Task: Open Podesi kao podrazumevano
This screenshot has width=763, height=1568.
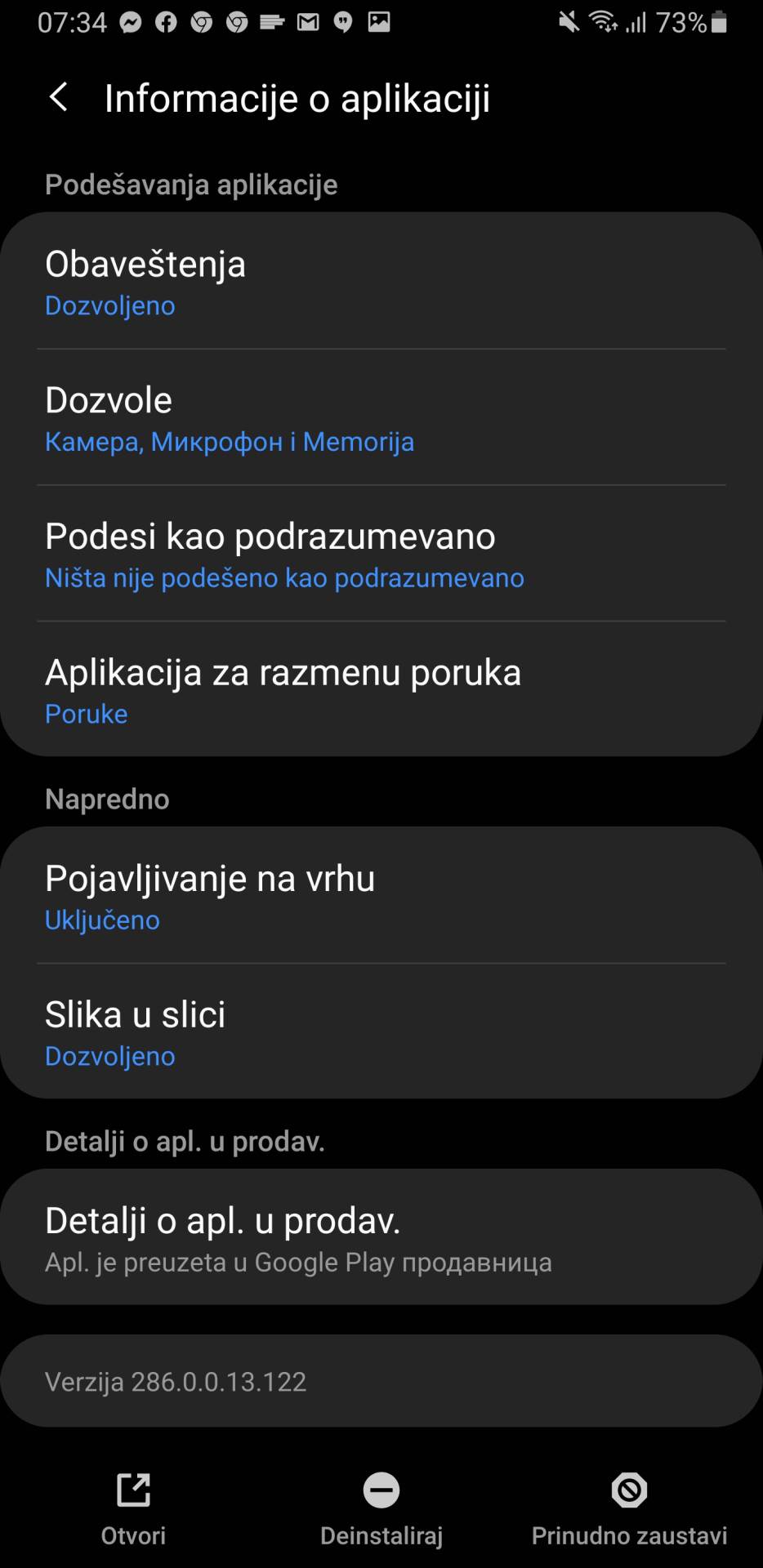Action: click(x=381, y=555)
